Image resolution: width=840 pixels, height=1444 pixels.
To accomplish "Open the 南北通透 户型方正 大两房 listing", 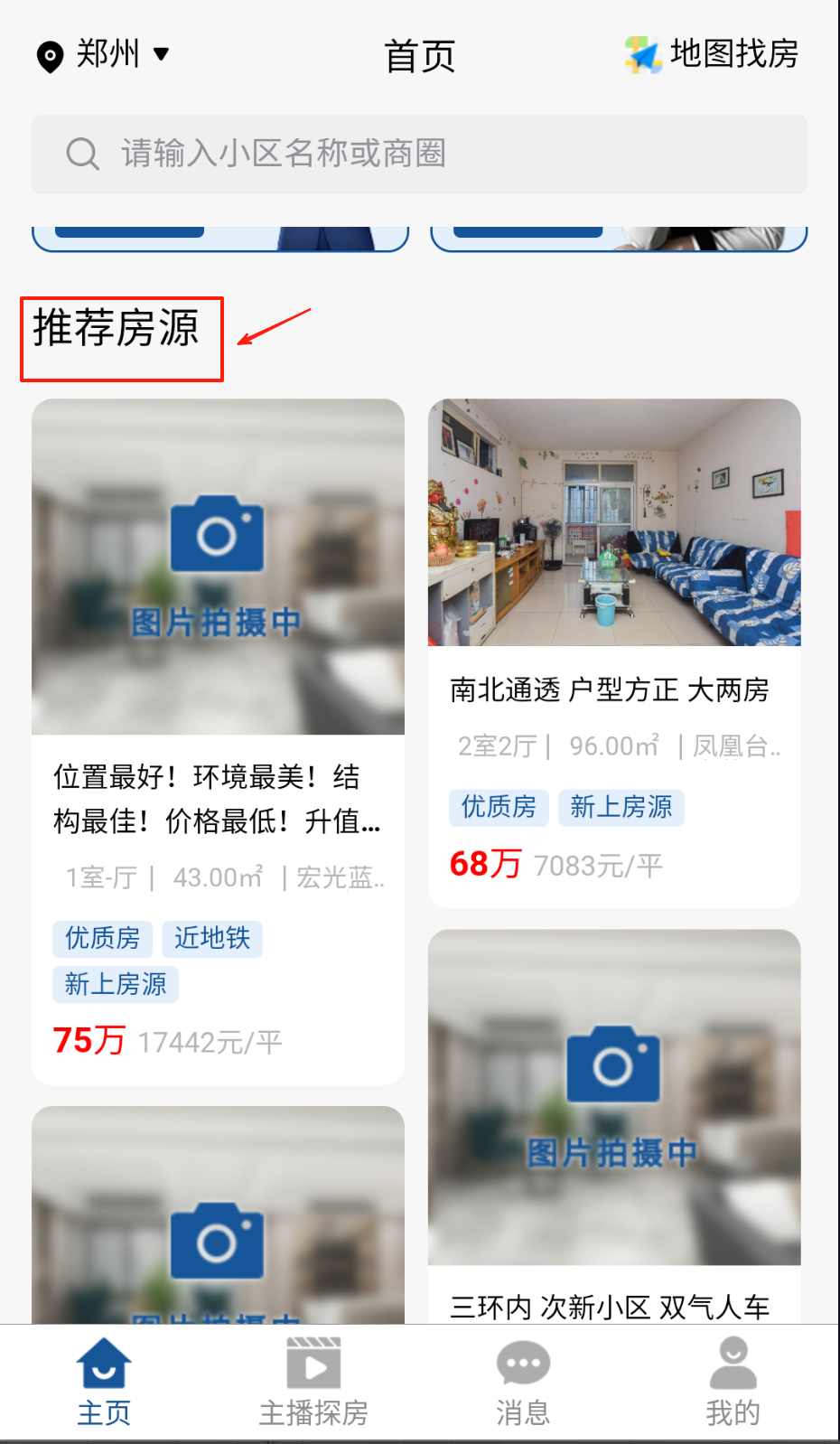I will click(x=614, y=652).
